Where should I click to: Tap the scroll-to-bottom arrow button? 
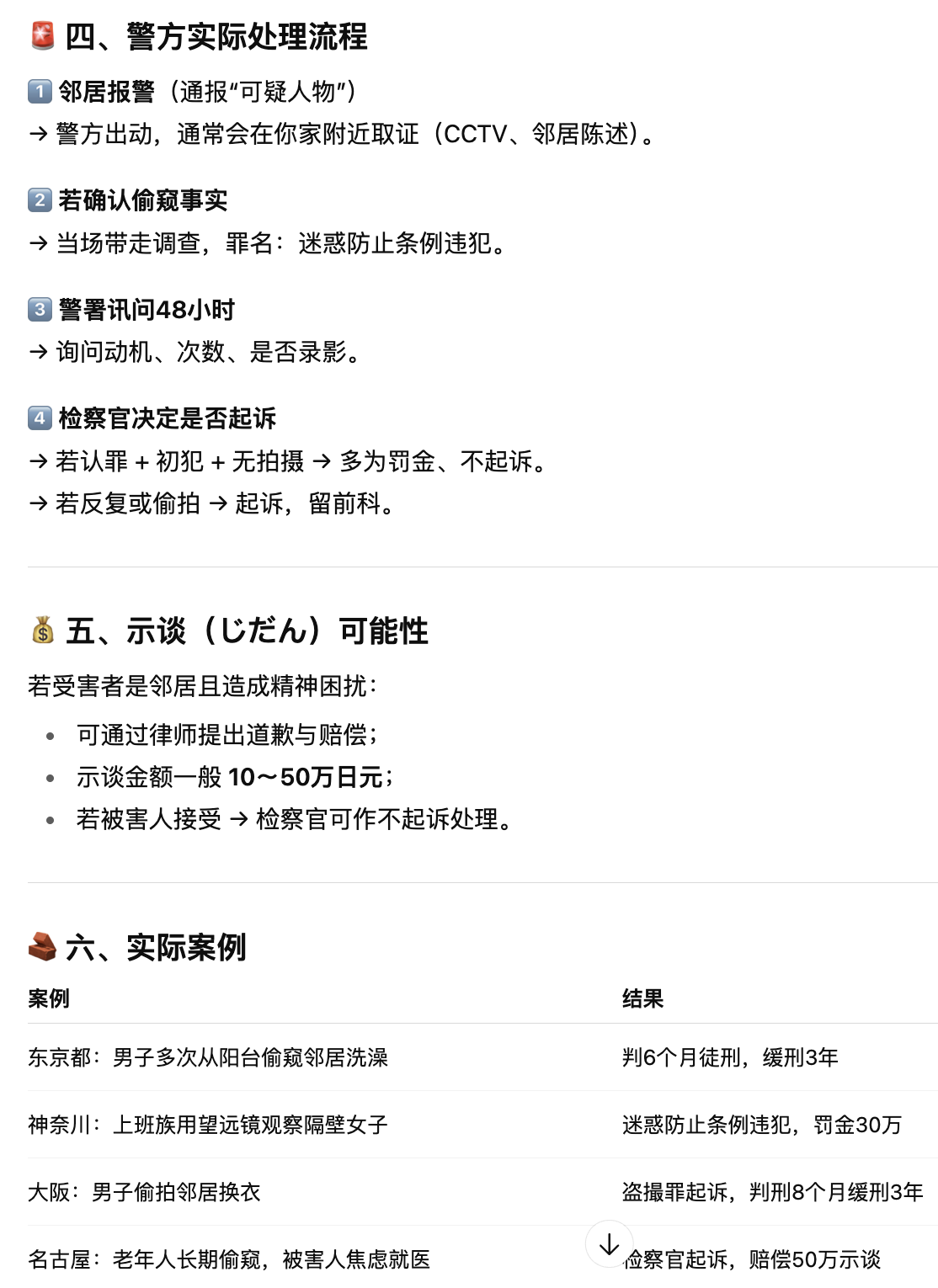click(x=609, y=1243)
